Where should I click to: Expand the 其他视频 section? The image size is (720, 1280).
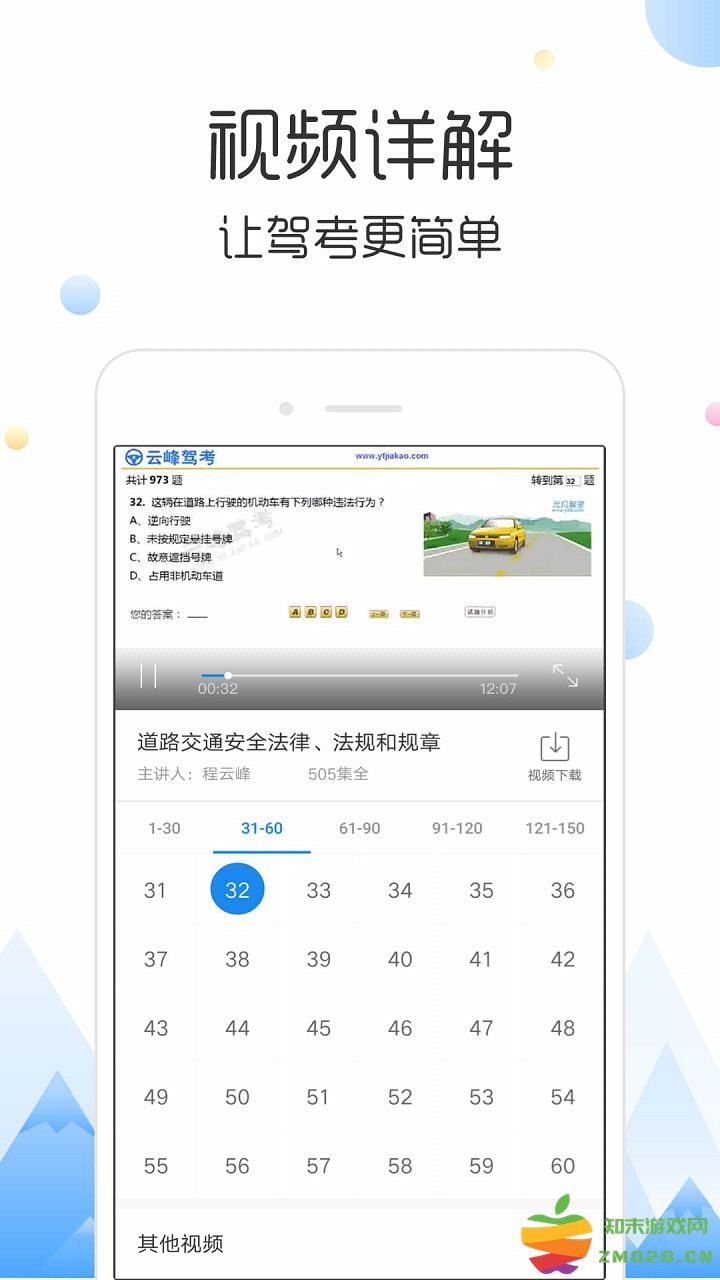tap(180, 1245)
